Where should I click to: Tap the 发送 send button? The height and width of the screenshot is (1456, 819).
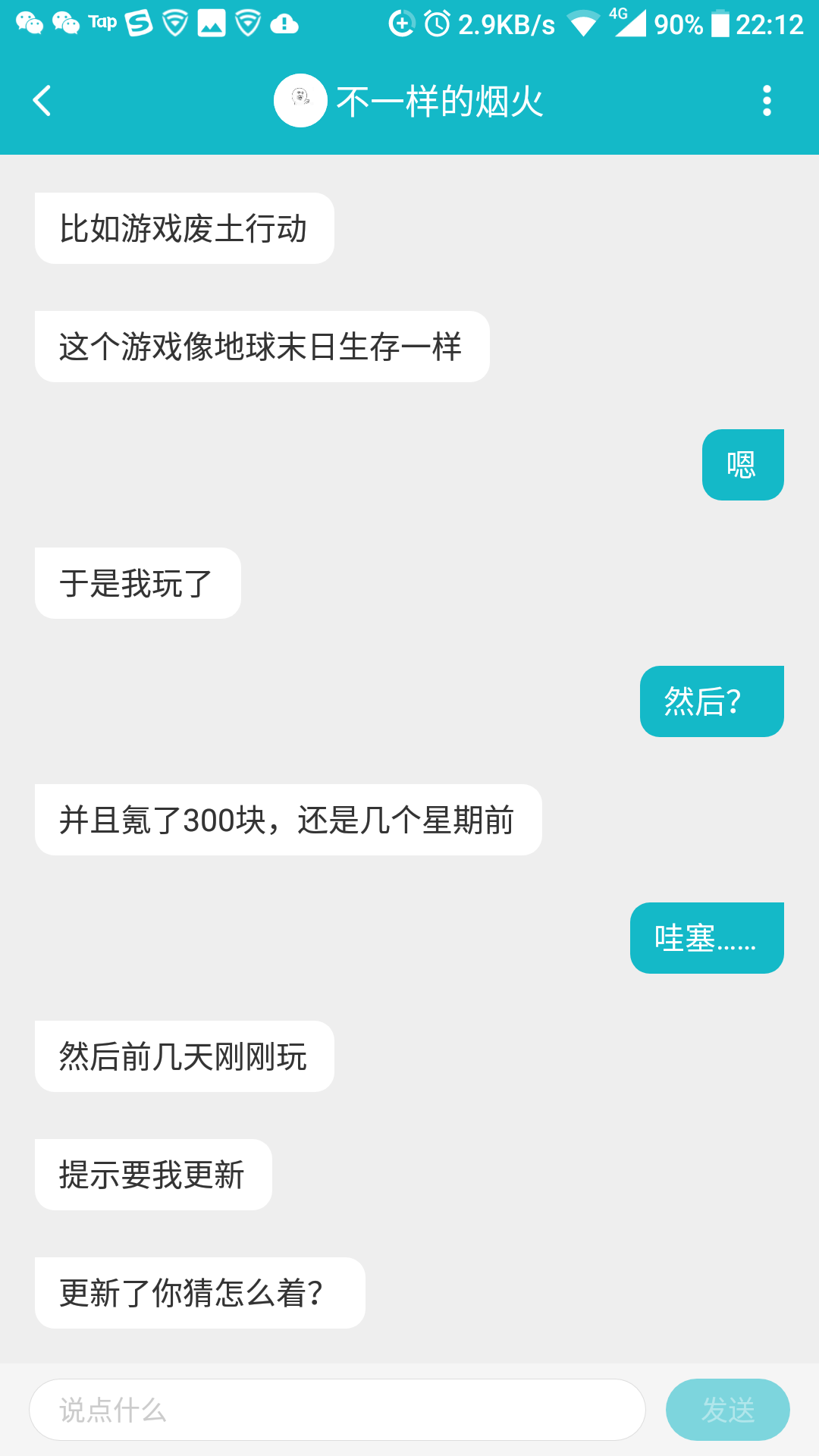pyautogui.click(x=728, y=1410)
